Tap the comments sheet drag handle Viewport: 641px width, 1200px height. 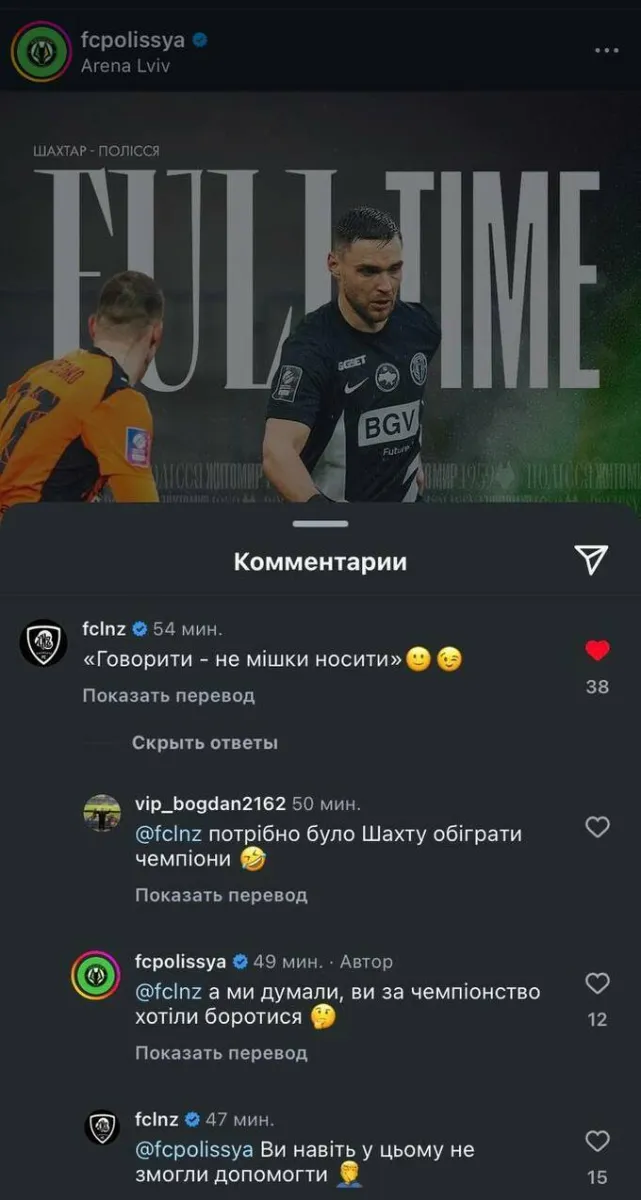point(321,524)
